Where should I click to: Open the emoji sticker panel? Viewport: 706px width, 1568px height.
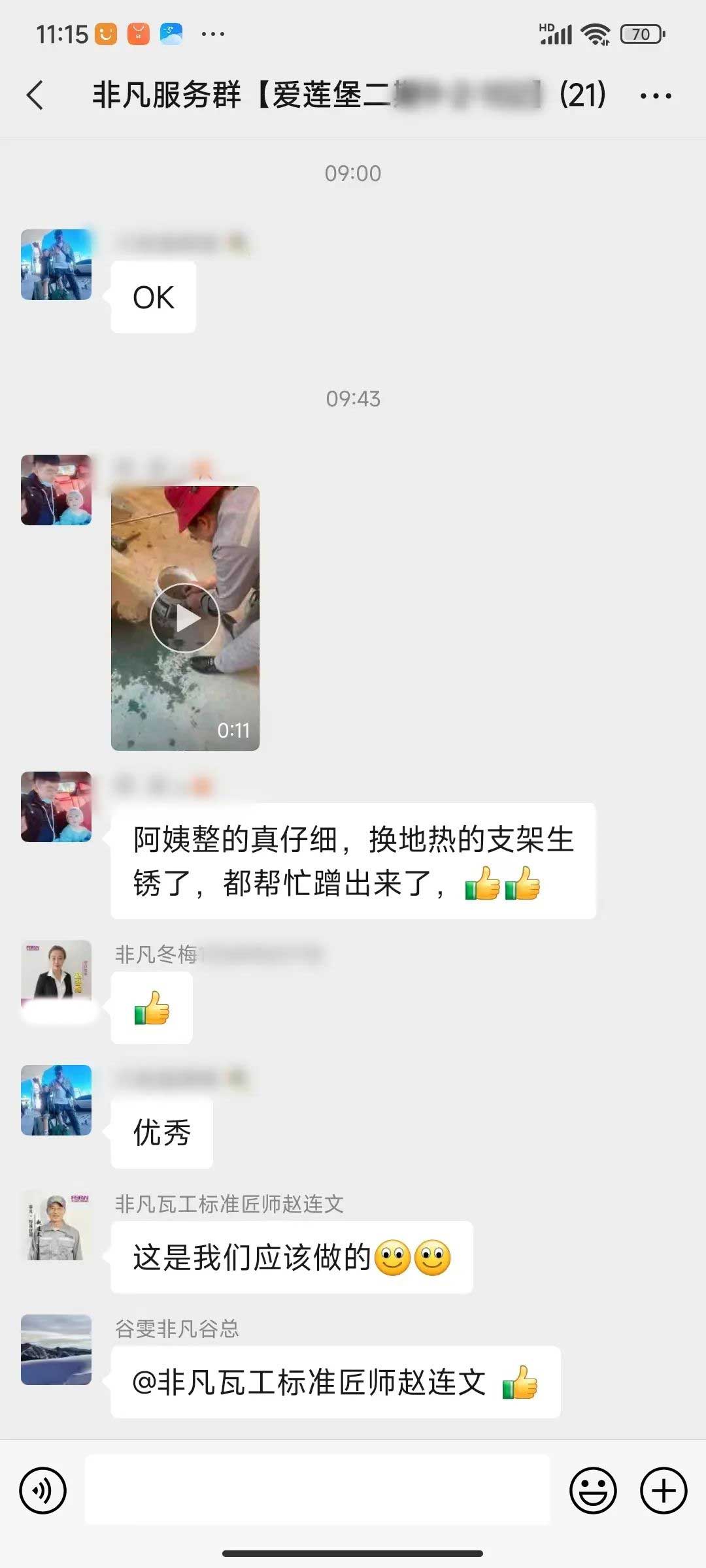click(593, 1490)
